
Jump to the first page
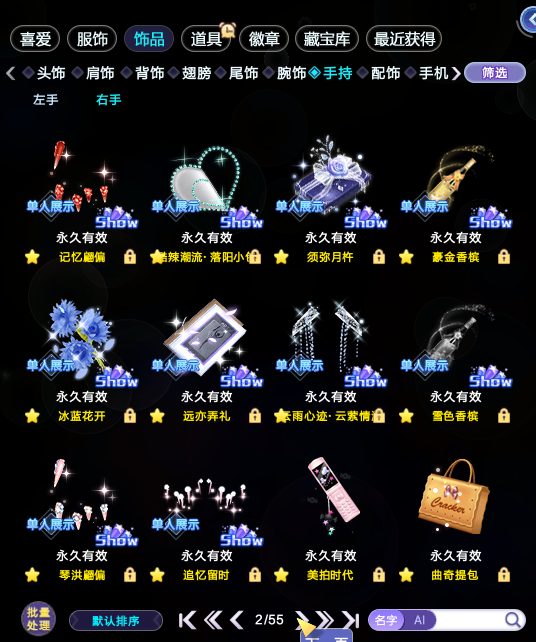point(187,620)
